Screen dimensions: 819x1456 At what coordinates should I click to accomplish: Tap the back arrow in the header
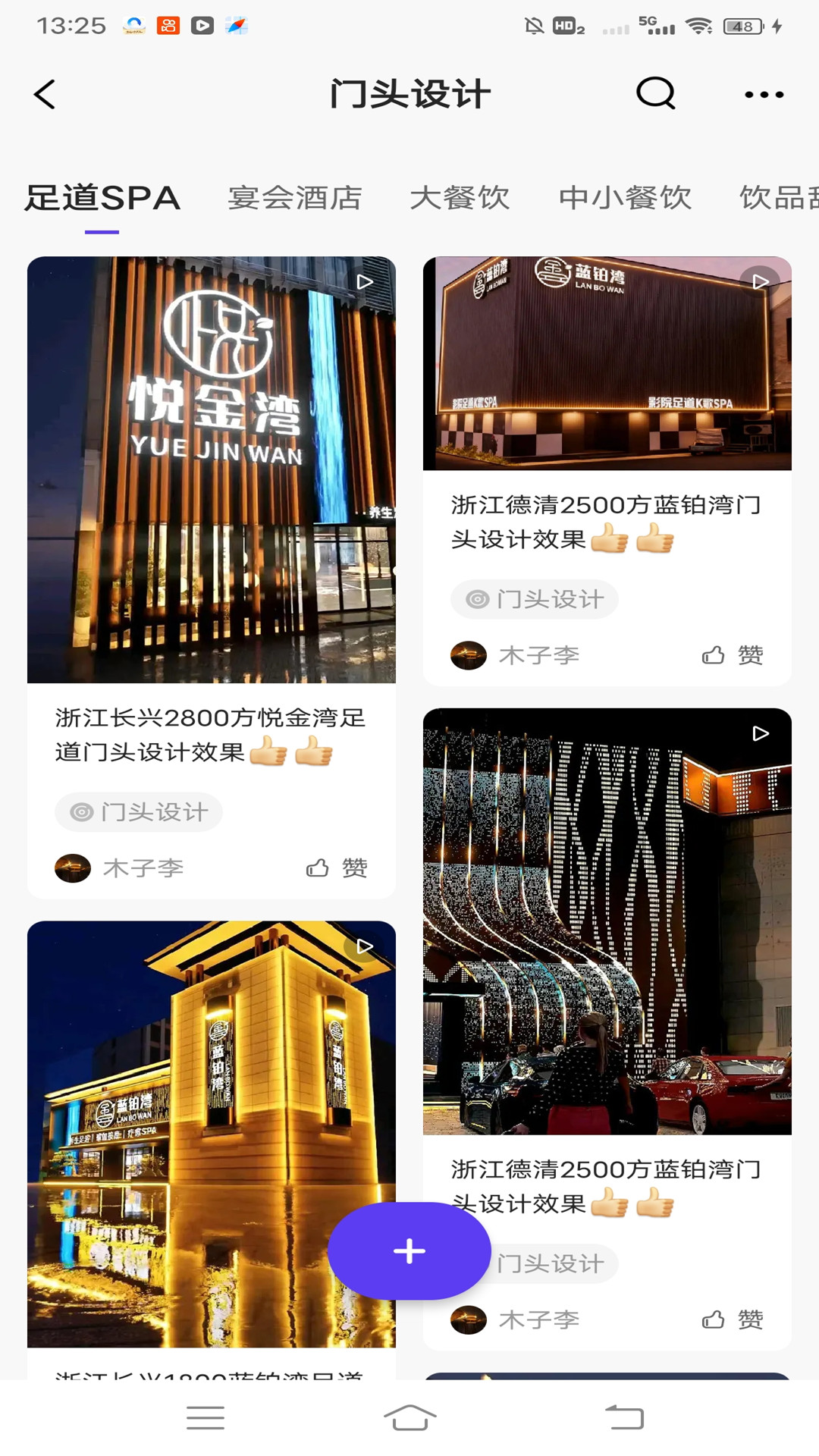(44, 94)
